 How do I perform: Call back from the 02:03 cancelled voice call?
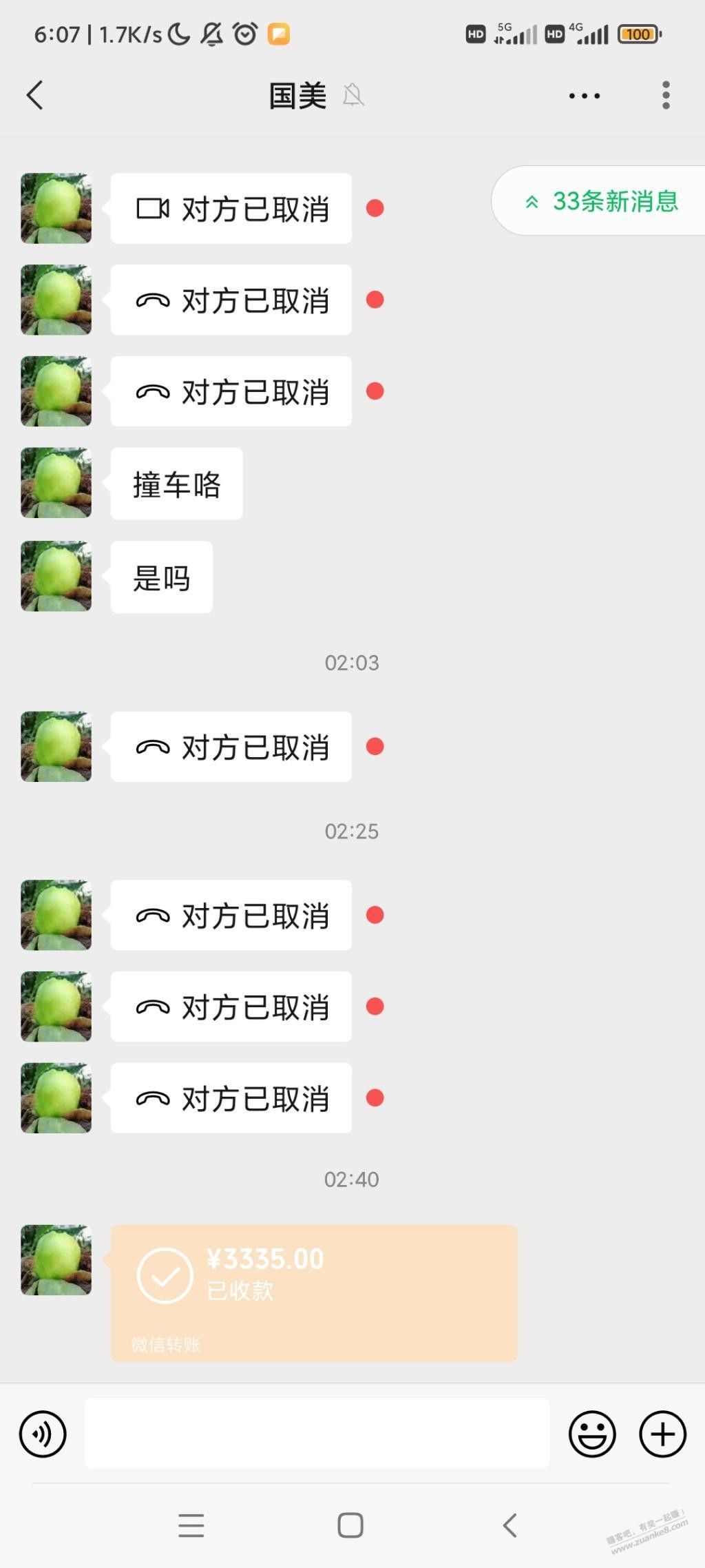231,747
